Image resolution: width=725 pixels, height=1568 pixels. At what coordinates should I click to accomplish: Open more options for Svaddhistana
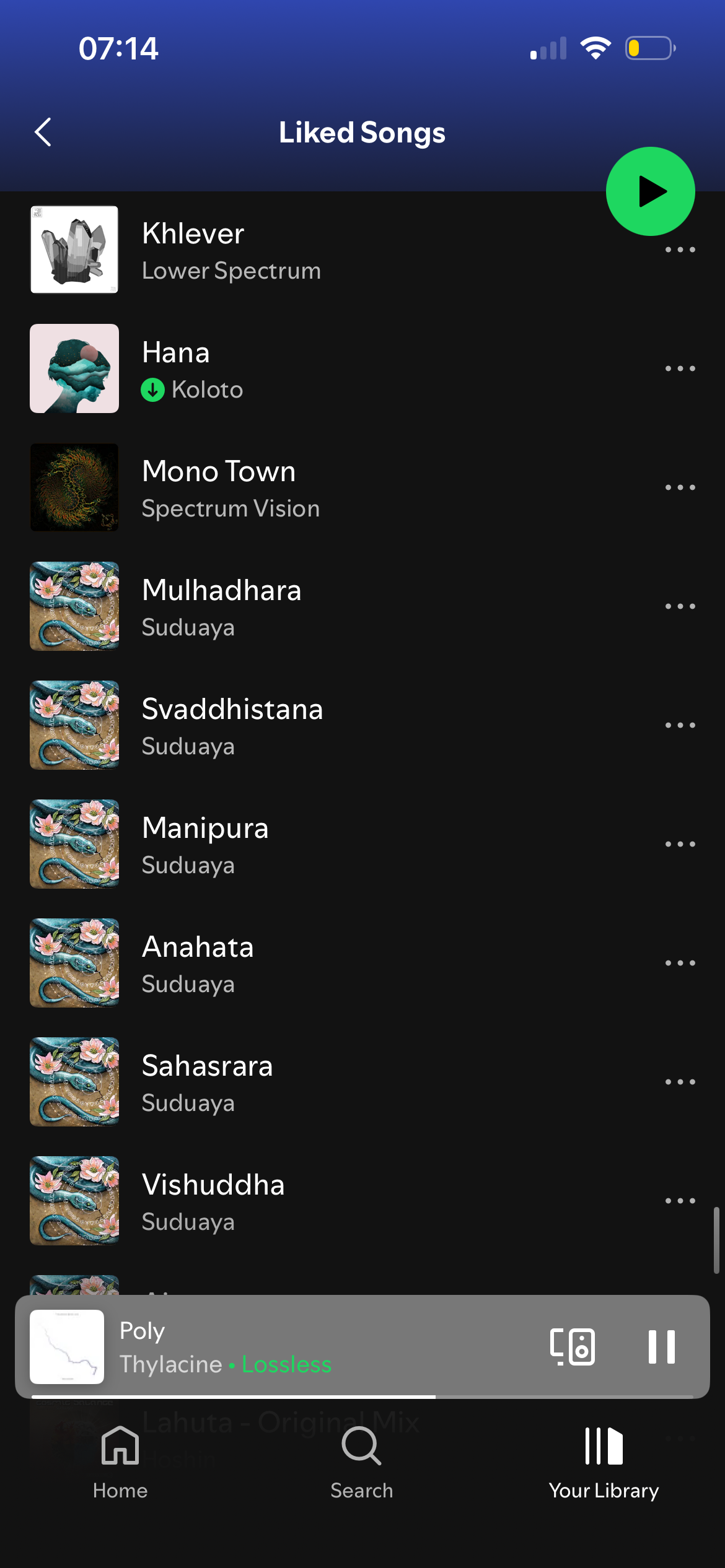coord(680,725)
